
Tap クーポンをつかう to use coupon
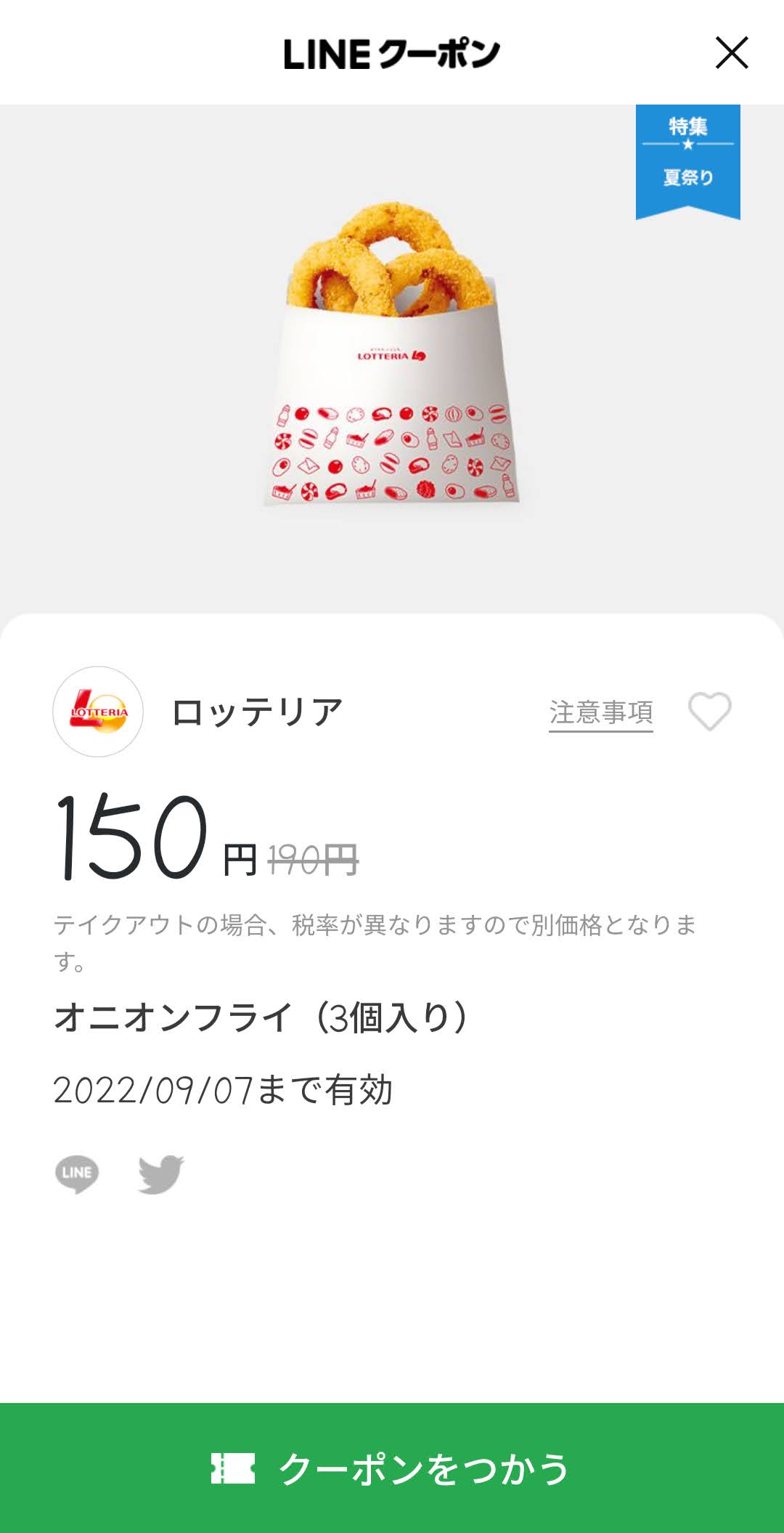pos(392,1468)
